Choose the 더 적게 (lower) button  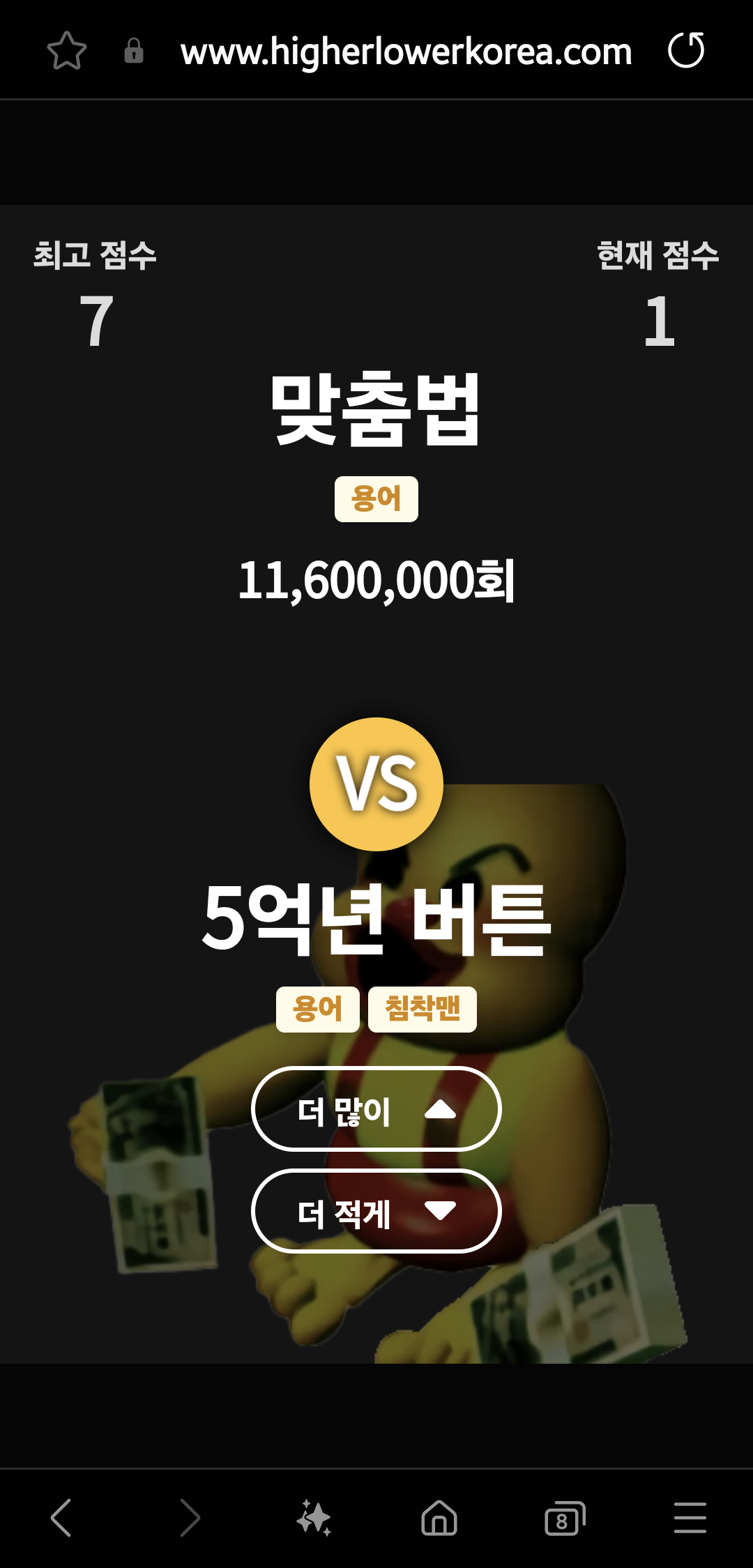click(376, 1211)
